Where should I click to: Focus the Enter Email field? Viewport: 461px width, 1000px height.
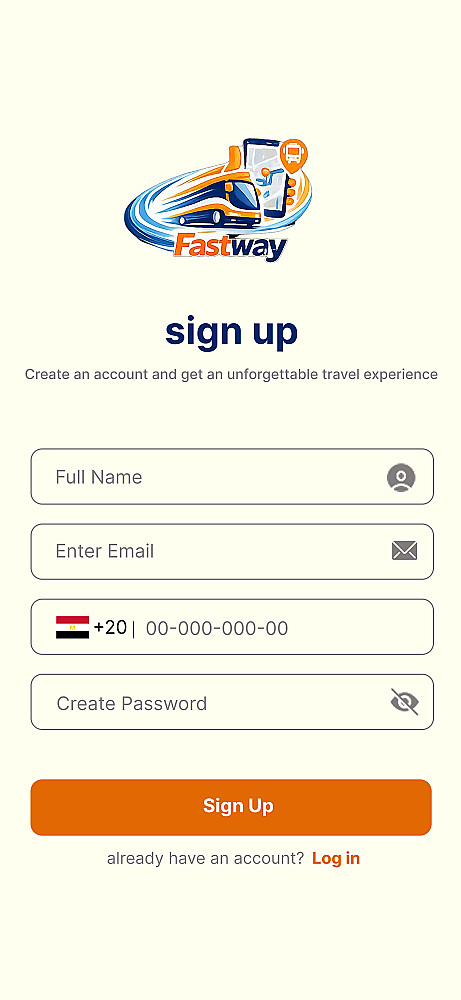(232, 552)
